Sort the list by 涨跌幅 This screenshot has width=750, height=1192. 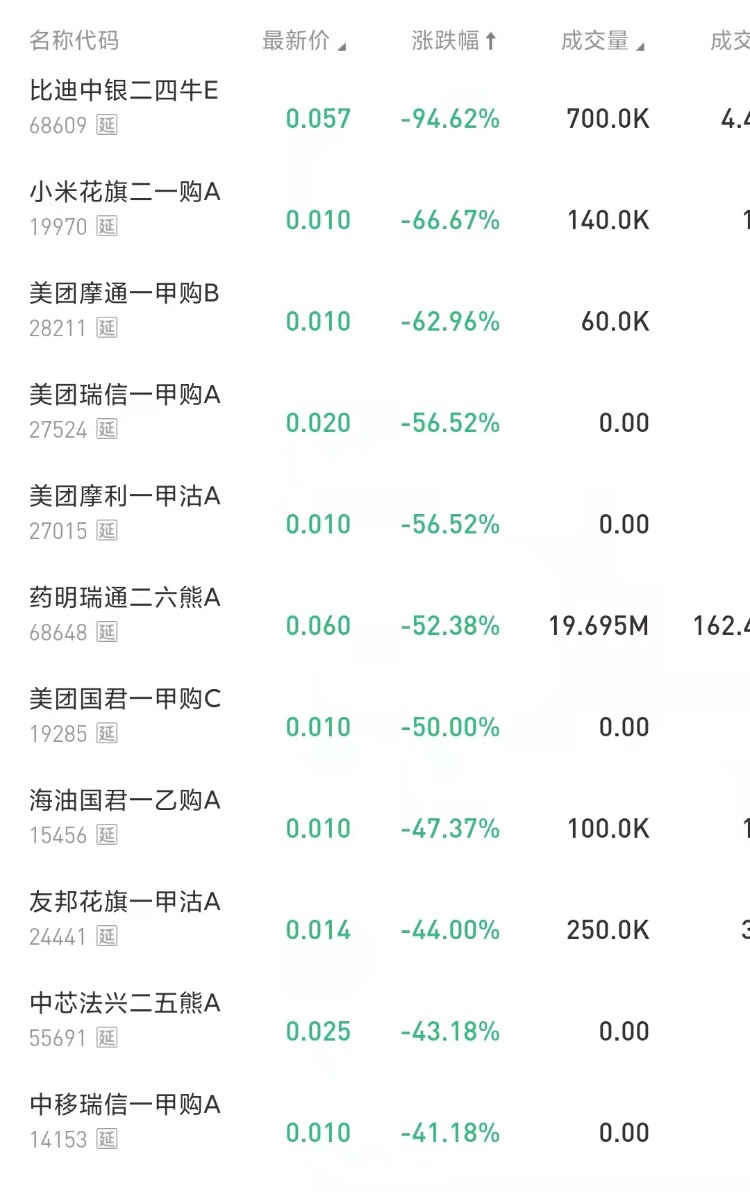pyautogui.click(x=454, y=41)
